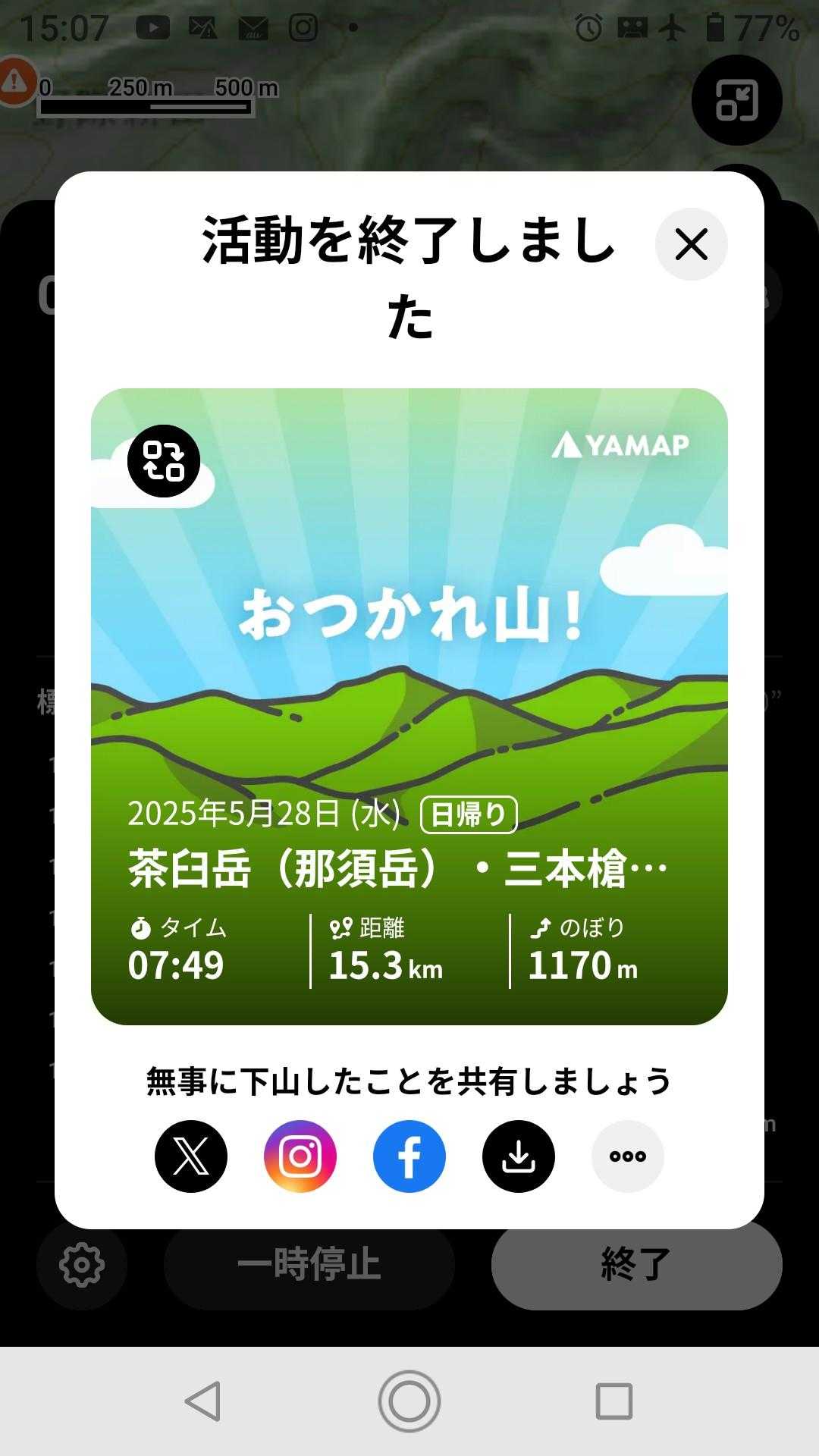Share the activity to Facebook
Viewport: 819px width, 1456px height.
click(409, 1156)
